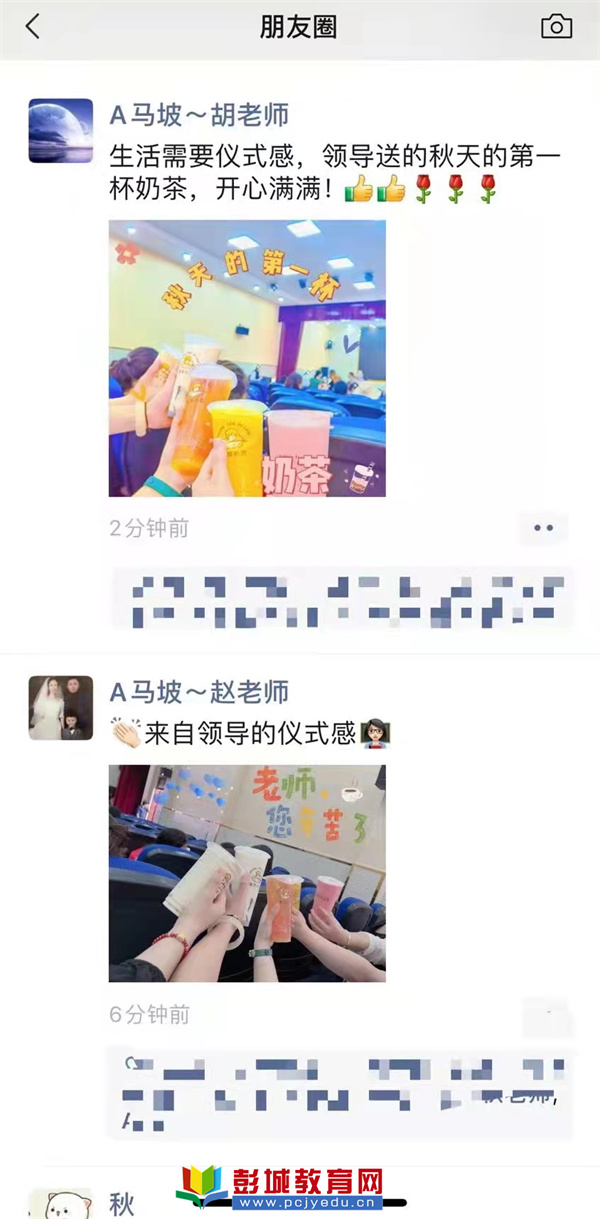Open the camera to post a moment
This screenshot has height=1219, width=600.
[x=556, y=27]
